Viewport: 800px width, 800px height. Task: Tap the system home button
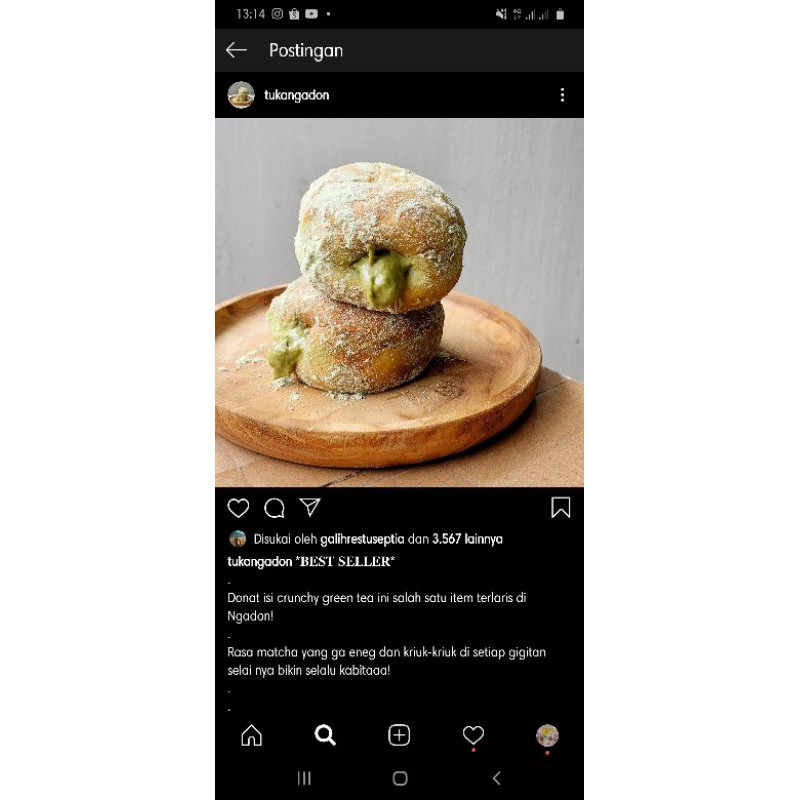(400, 778)
